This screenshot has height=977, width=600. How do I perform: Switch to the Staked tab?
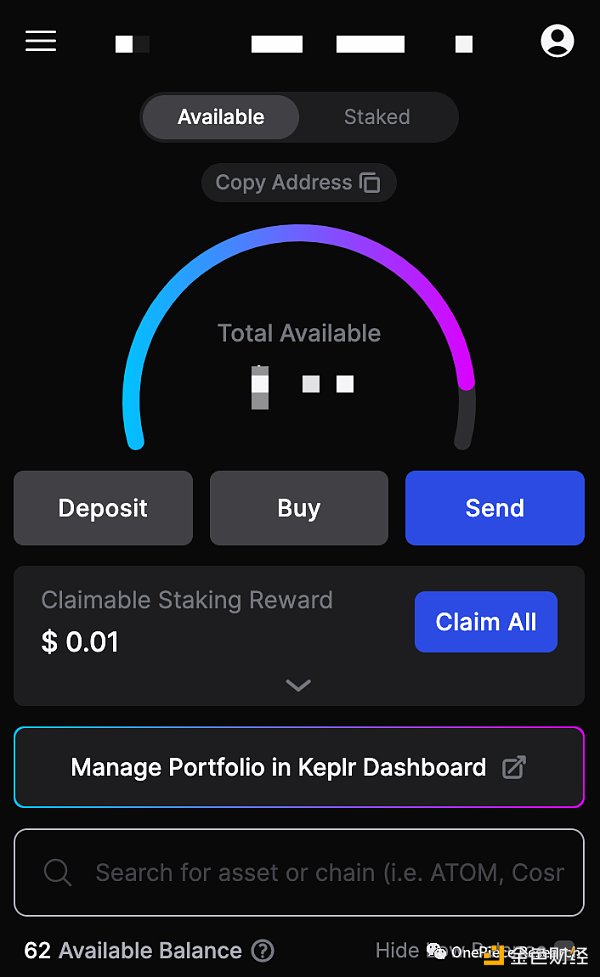tap(377, 117)
